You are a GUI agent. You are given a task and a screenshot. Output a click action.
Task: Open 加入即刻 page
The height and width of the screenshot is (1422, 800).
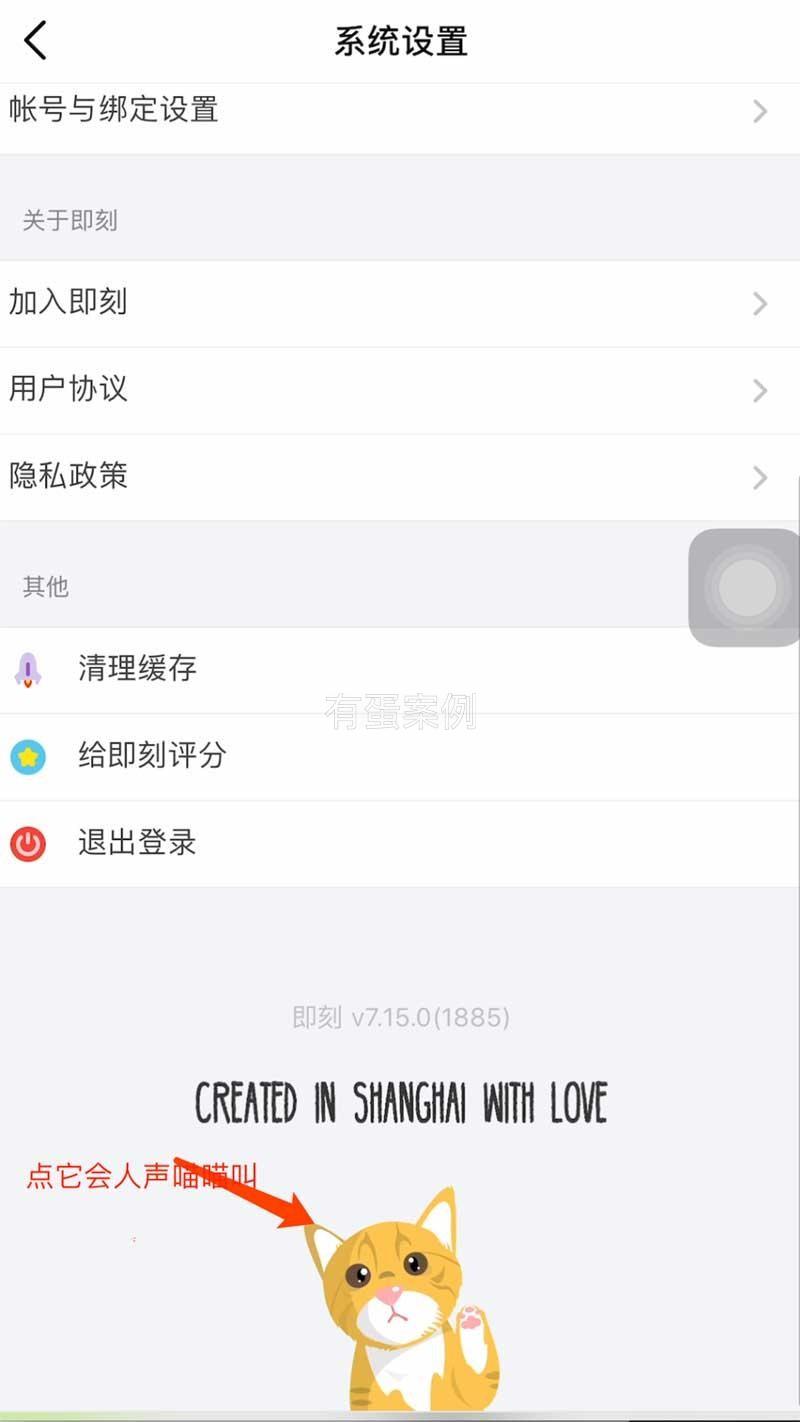pos(400,303)
